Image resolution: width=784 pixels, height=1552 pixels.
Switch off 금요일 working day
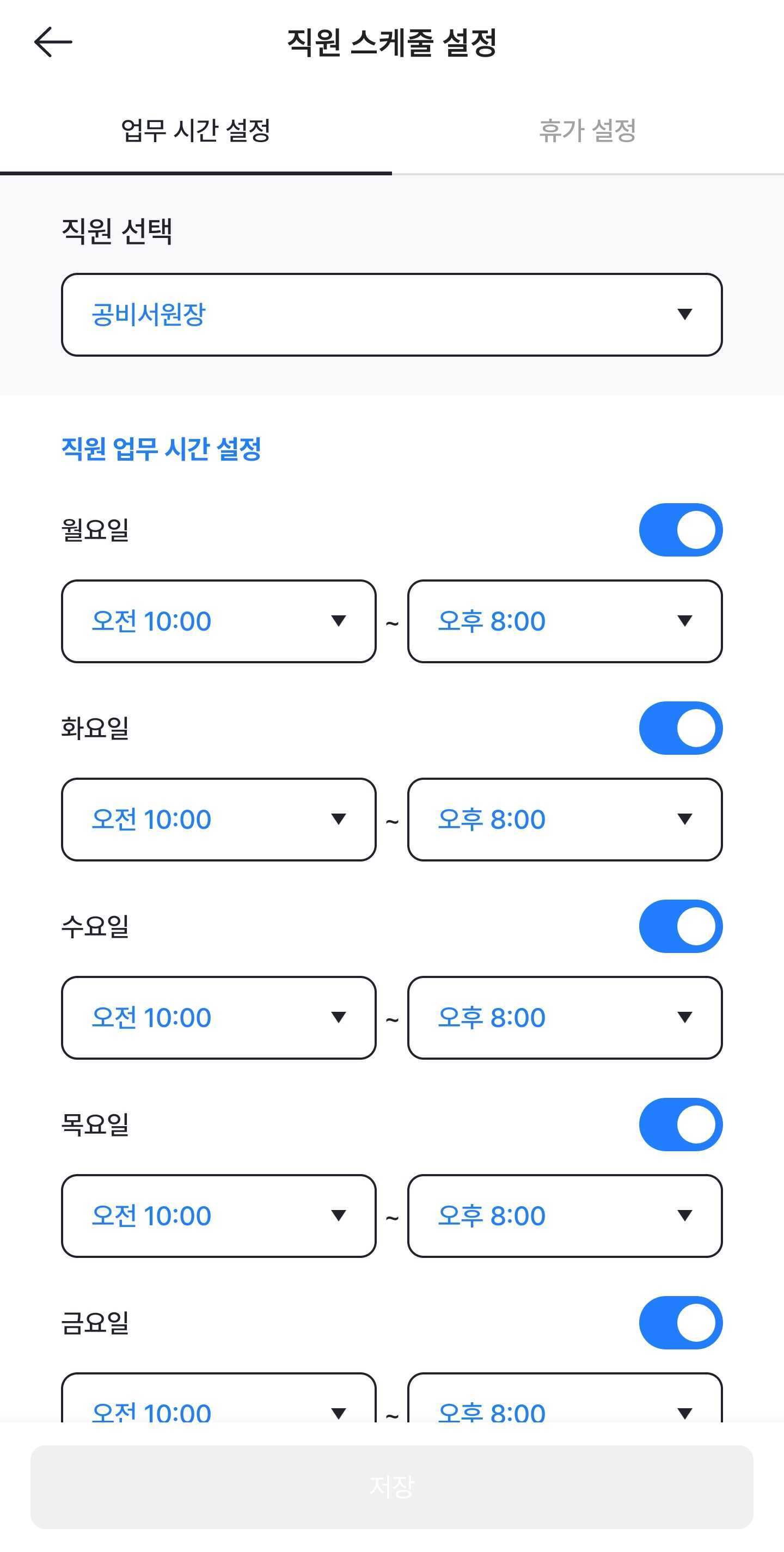pyautogui.click(x=681, y=1322)
